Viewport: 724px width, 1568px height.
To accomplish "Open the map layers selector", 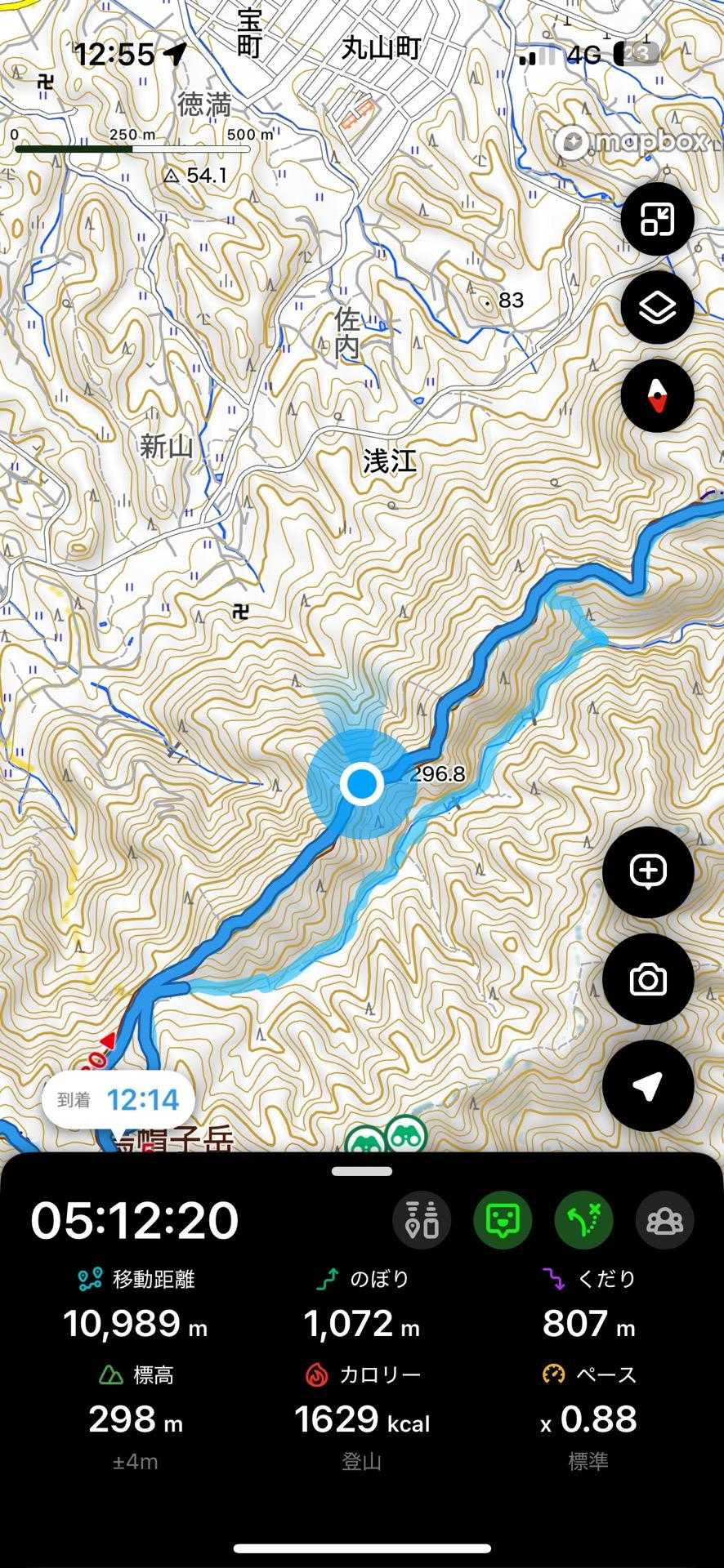I will click(x=657, y=308).
